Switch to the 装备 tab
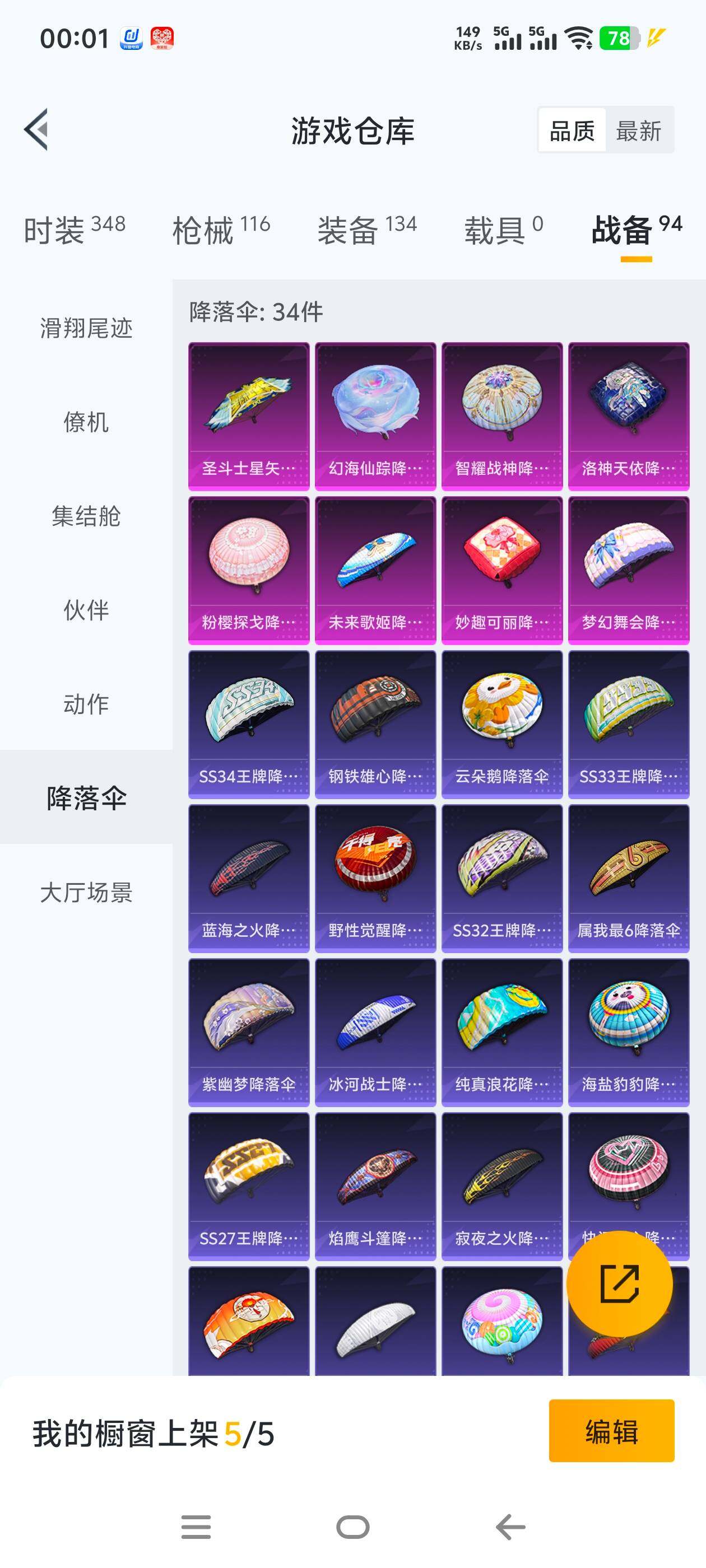The image size is (706, 1568). click(368, 230)
